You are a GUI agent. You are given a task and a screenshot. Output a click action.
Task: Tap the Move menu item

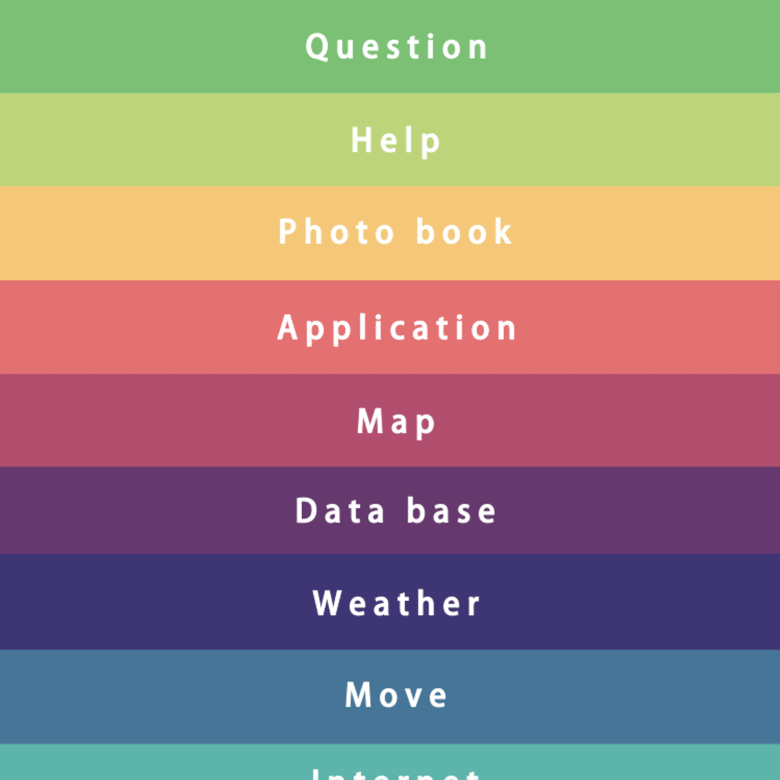pos(397,695)
